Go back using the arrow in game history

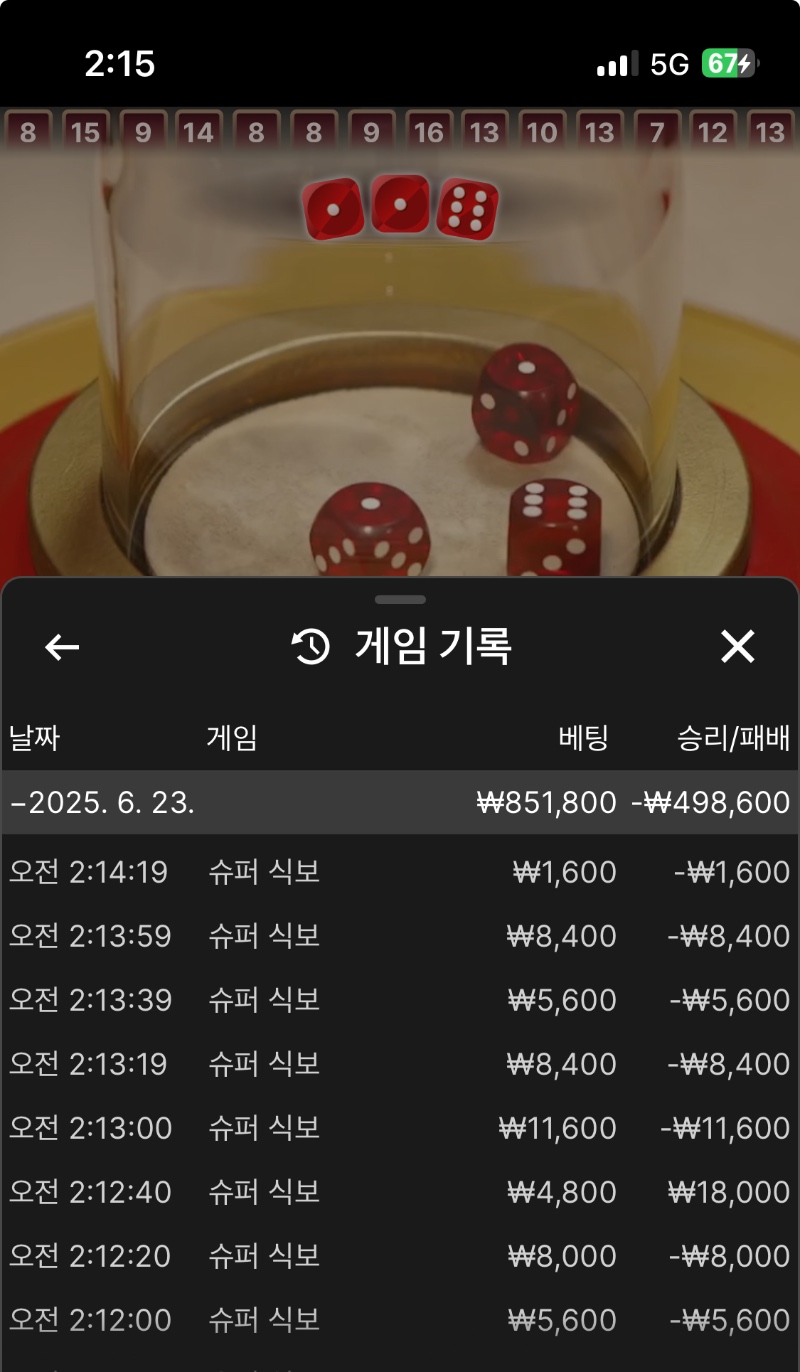point(62,647)
